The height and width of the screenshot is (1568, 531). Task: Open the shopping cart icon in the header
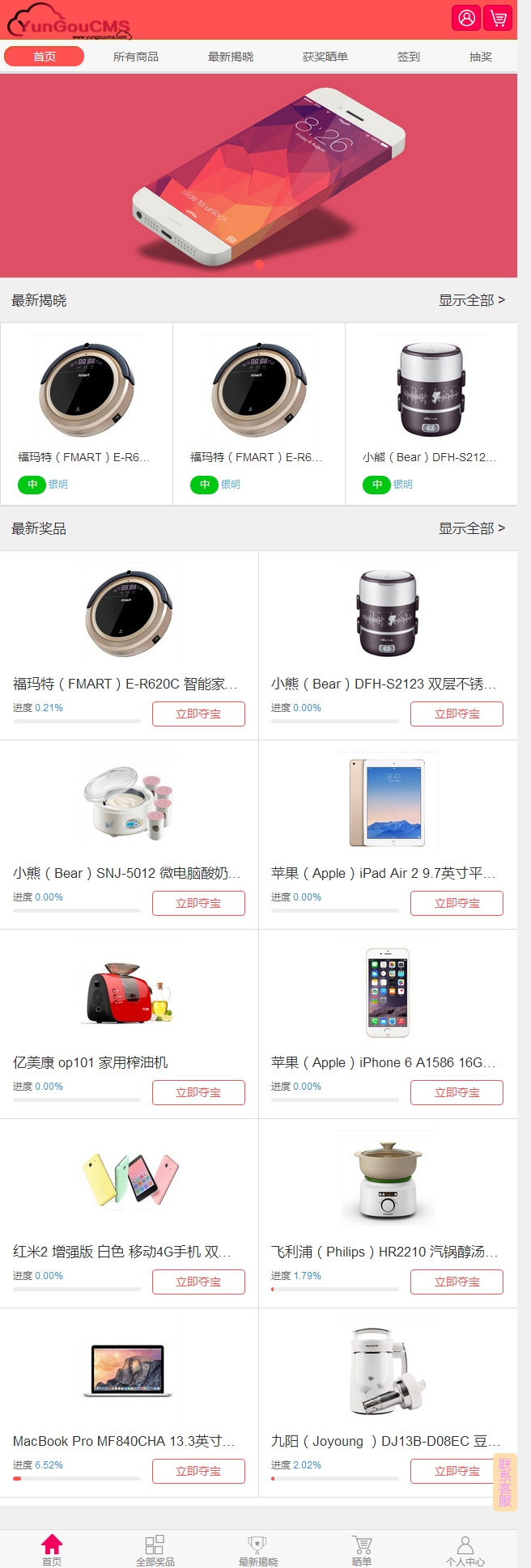click(498, 18)
